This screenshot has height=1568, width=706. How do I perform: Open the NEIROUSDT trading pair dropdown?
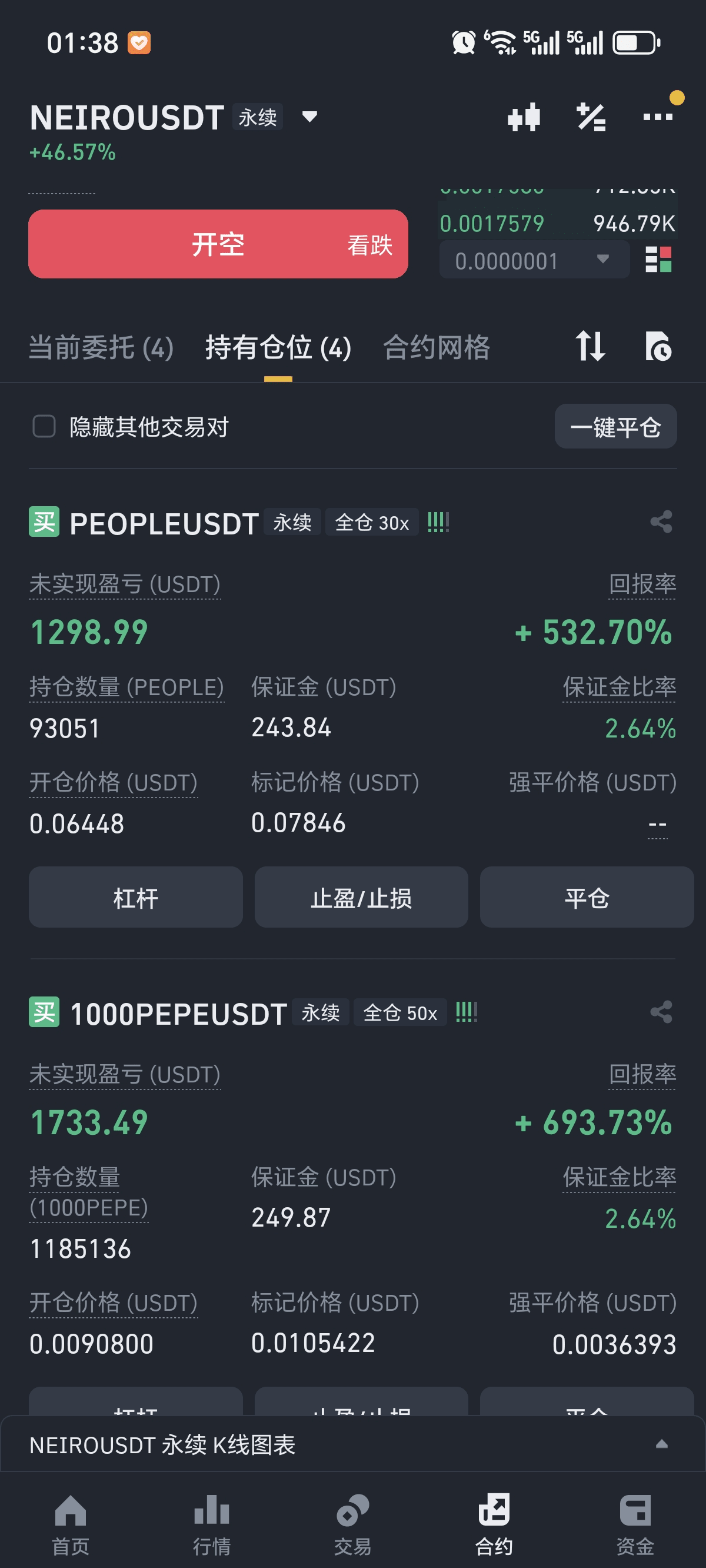click(x=309, y=117)
